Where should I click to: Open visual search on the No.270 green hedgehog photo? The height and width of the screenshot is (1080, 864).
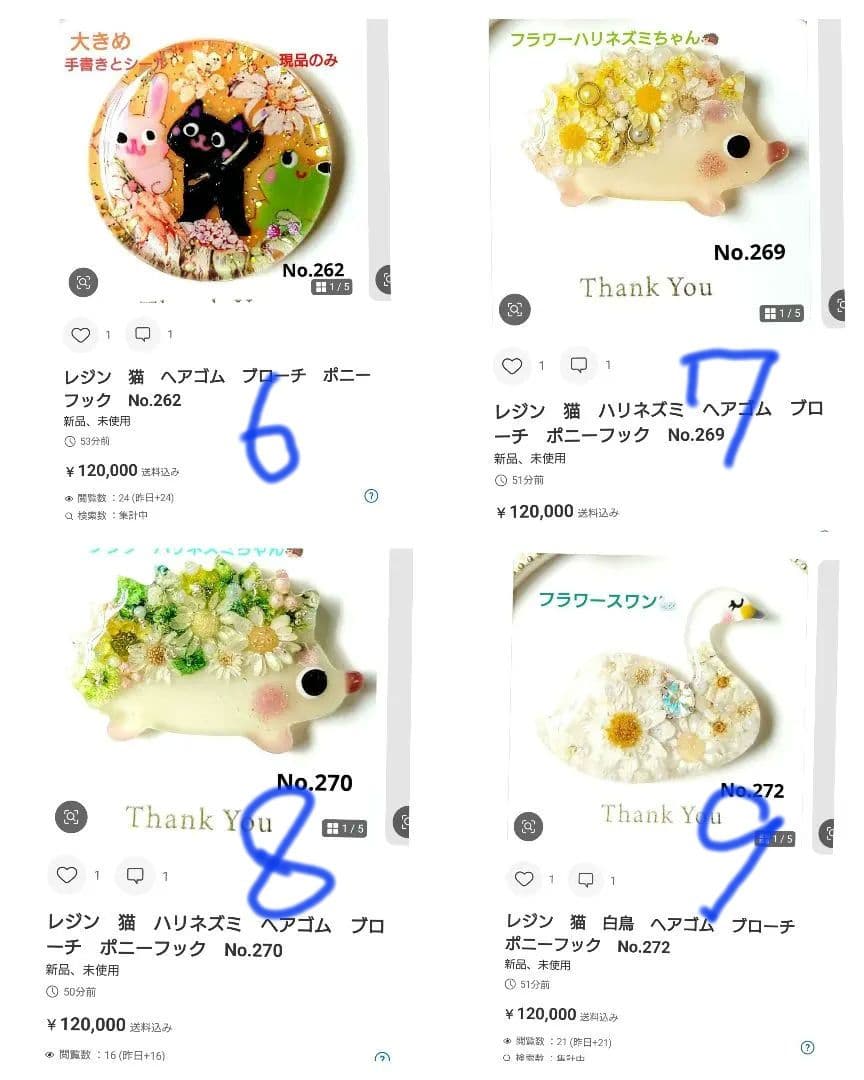[x=71, y=817]
